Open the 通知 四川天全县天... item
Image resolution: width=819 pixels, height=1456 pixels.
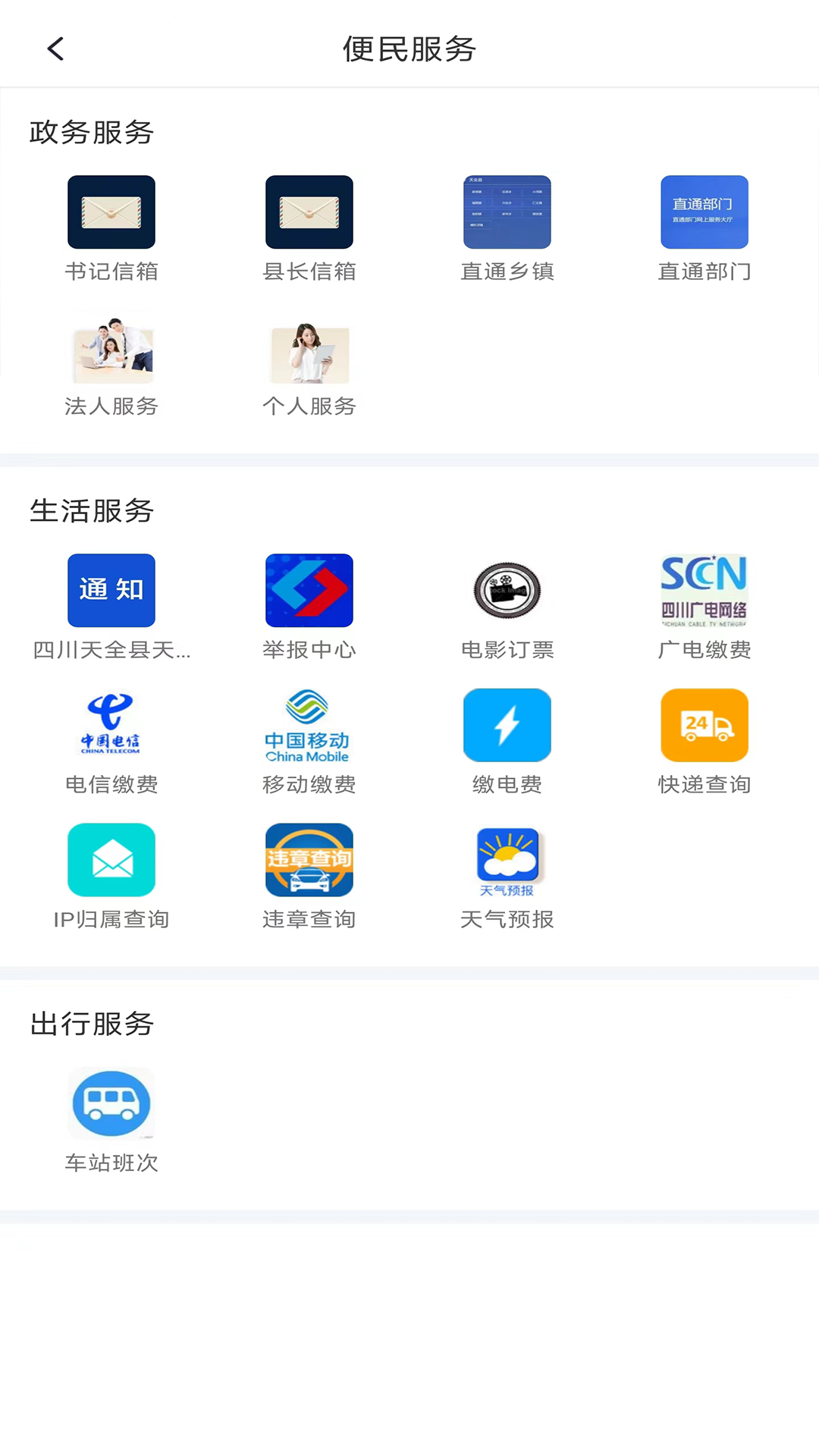(111, 591)
